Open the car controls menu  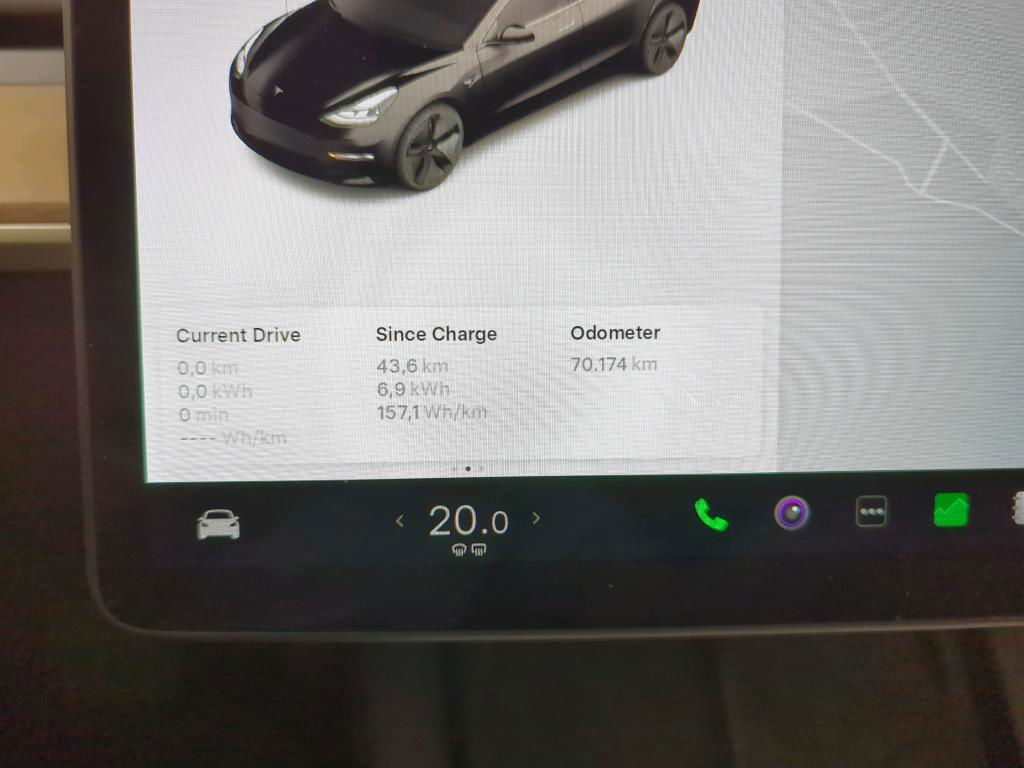point(218,523)
